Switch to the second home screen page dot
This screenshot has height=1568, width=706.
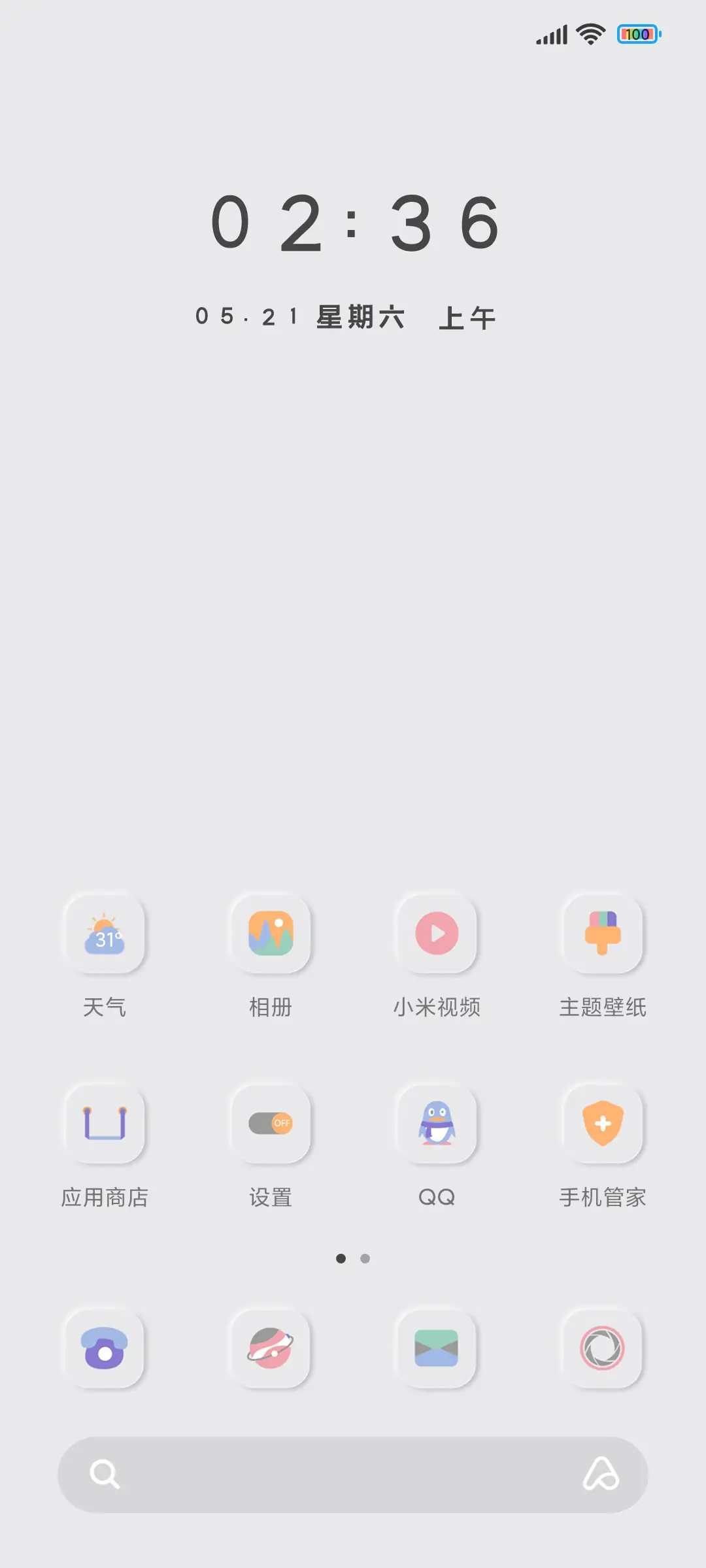pyautogui.click(x=364, y=1260)
